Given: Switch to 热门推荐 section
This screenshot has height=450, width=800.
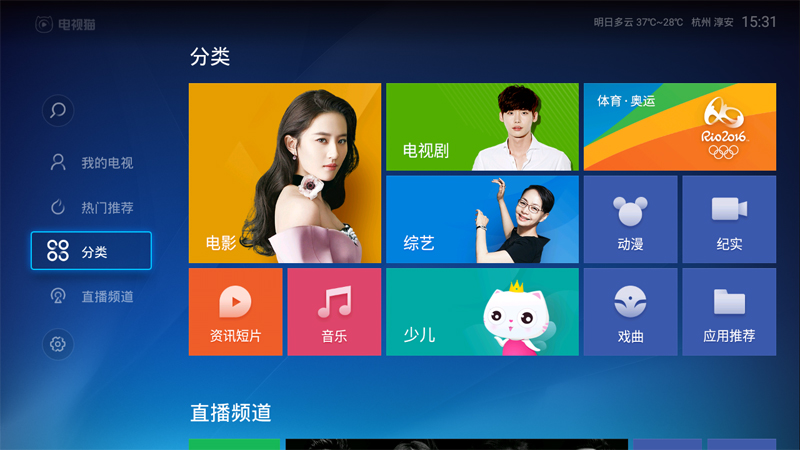Looking at the screenshot, I should tap(91, 208).
